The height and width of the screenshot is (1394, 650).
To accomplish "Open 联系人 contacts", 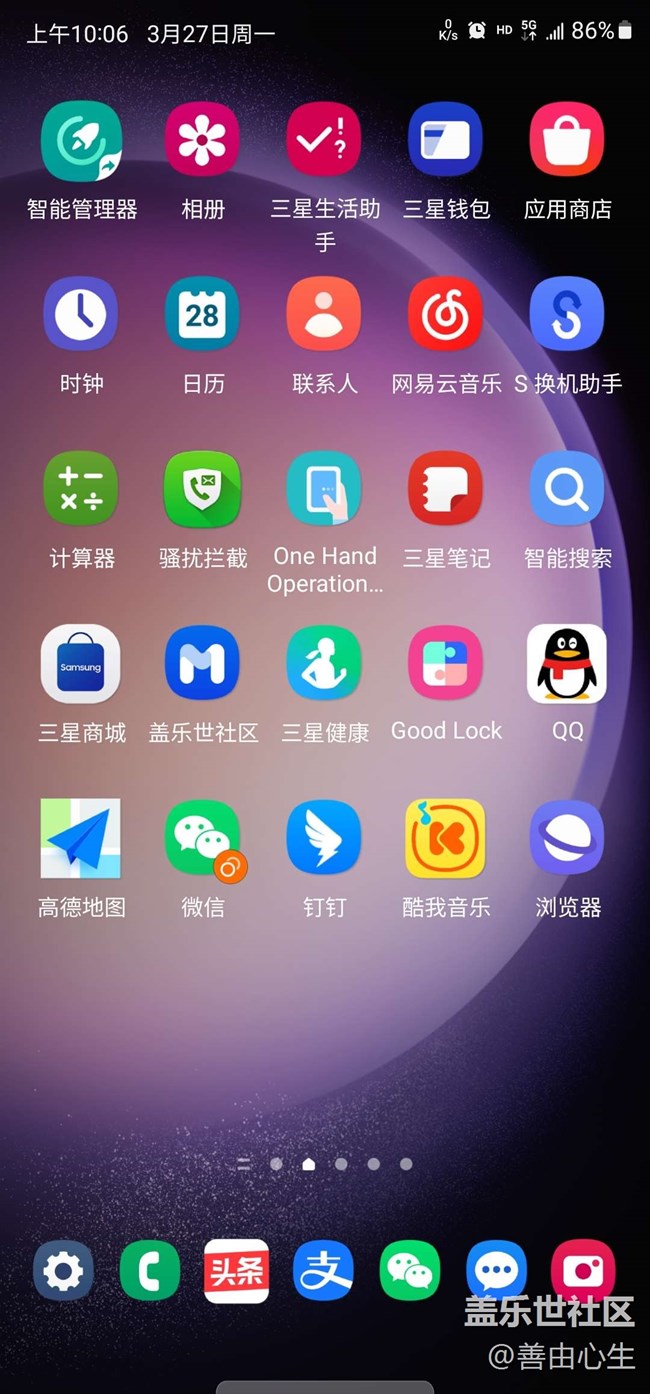I will click(x=324, y=315).
